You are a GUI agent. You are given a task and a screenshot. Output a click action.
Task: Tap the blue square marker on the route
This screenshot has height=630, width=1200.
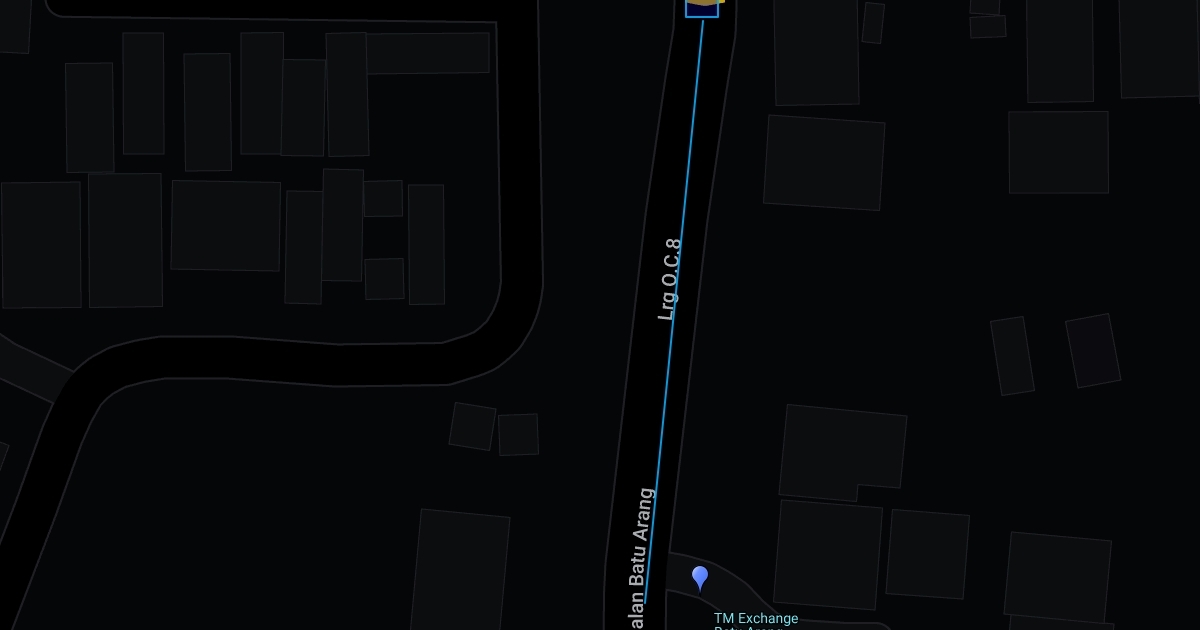[702, 7]
